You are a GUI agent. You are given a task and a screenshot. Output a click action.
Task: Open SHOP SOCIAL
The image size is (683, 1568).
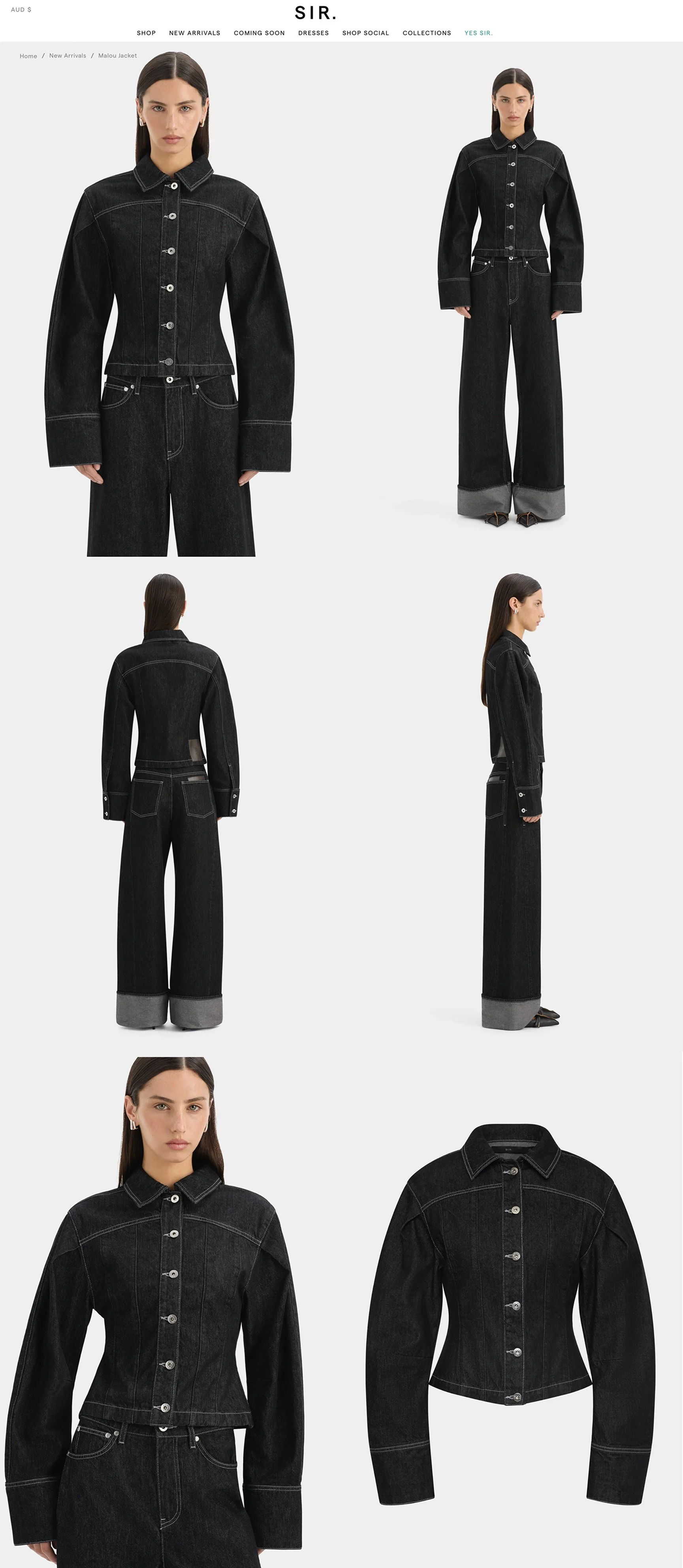[366, 33]
